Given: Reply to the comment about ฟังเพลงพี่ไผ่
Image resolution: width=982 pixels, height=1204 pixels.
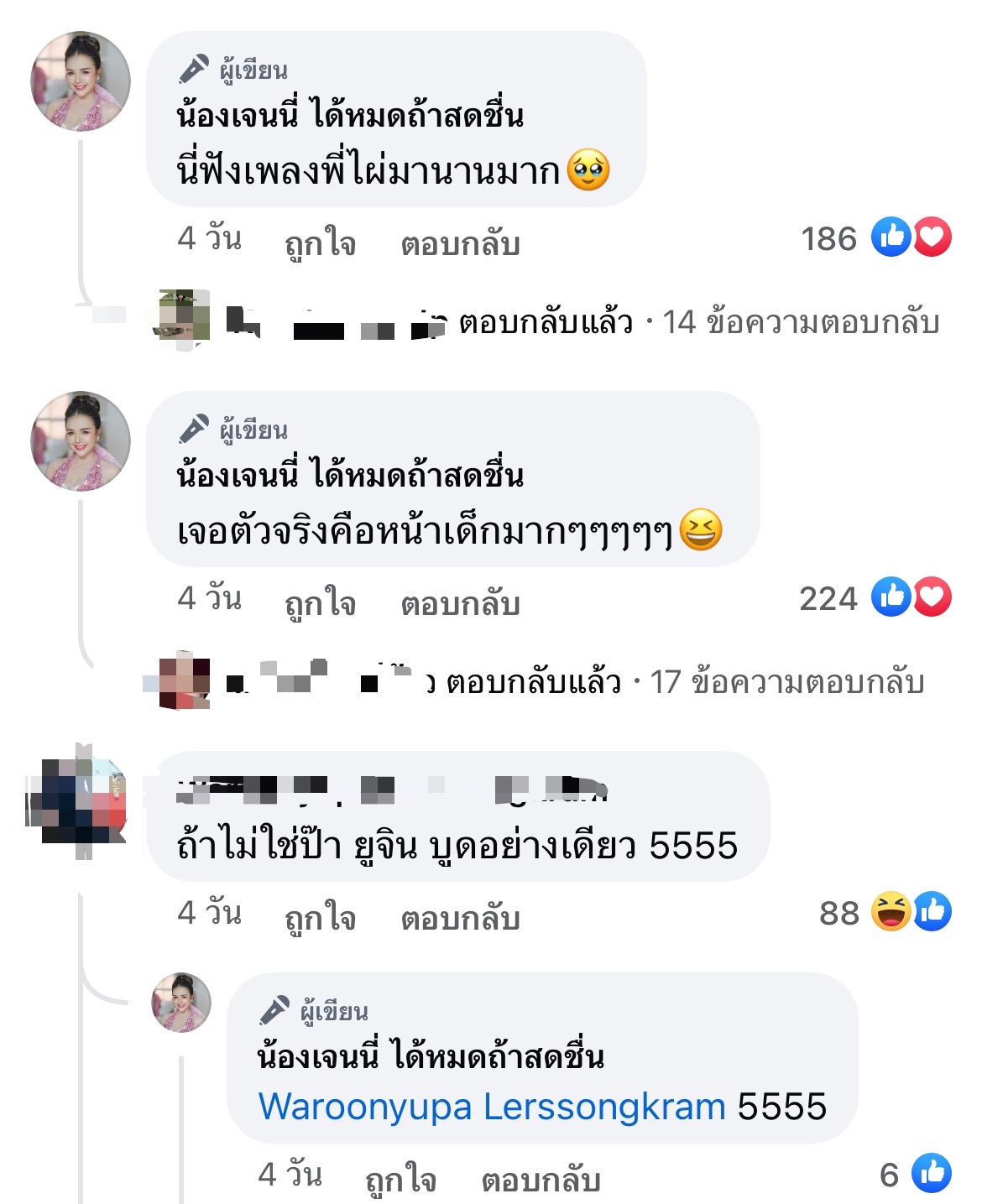Looking at the screenshot, I should click(460, 243).
